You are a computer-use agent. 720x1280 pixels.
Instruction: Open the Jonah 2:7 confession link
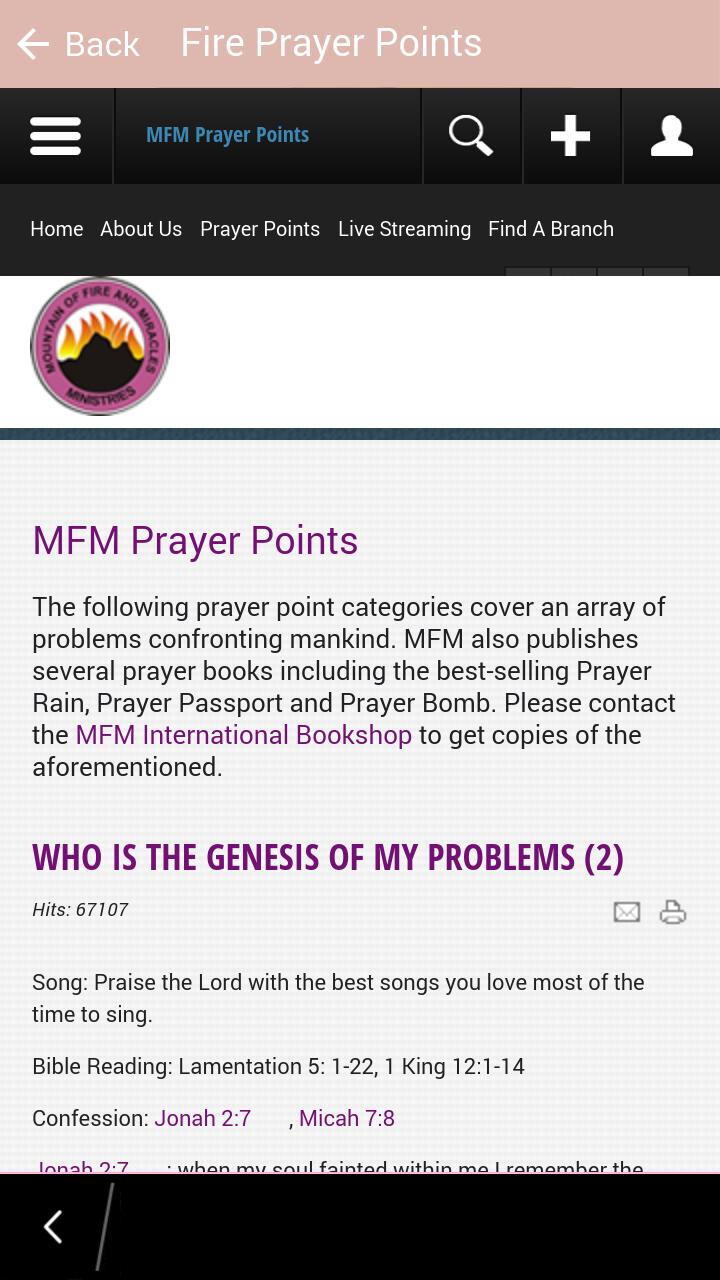tap(202, 1118)
